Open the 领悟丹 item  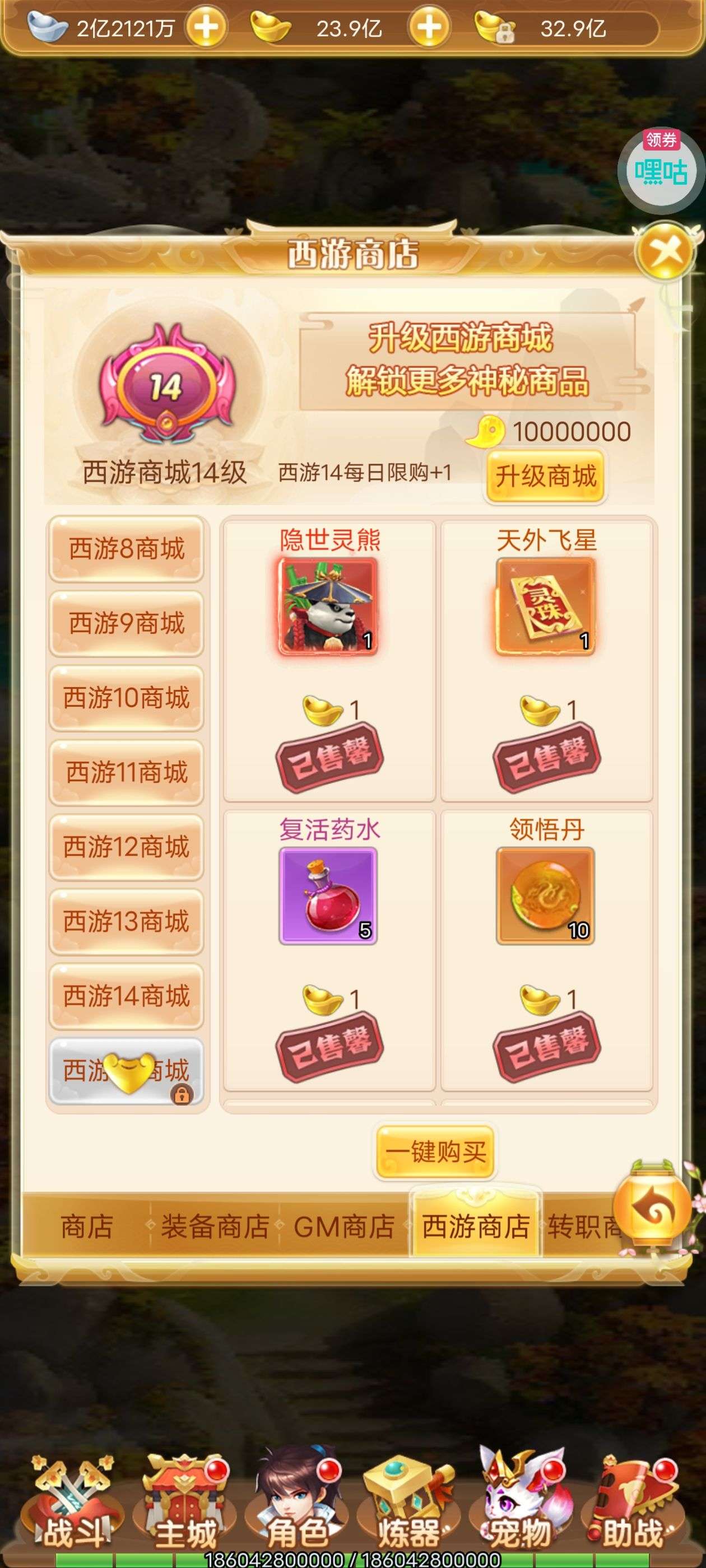click(545, 895)
